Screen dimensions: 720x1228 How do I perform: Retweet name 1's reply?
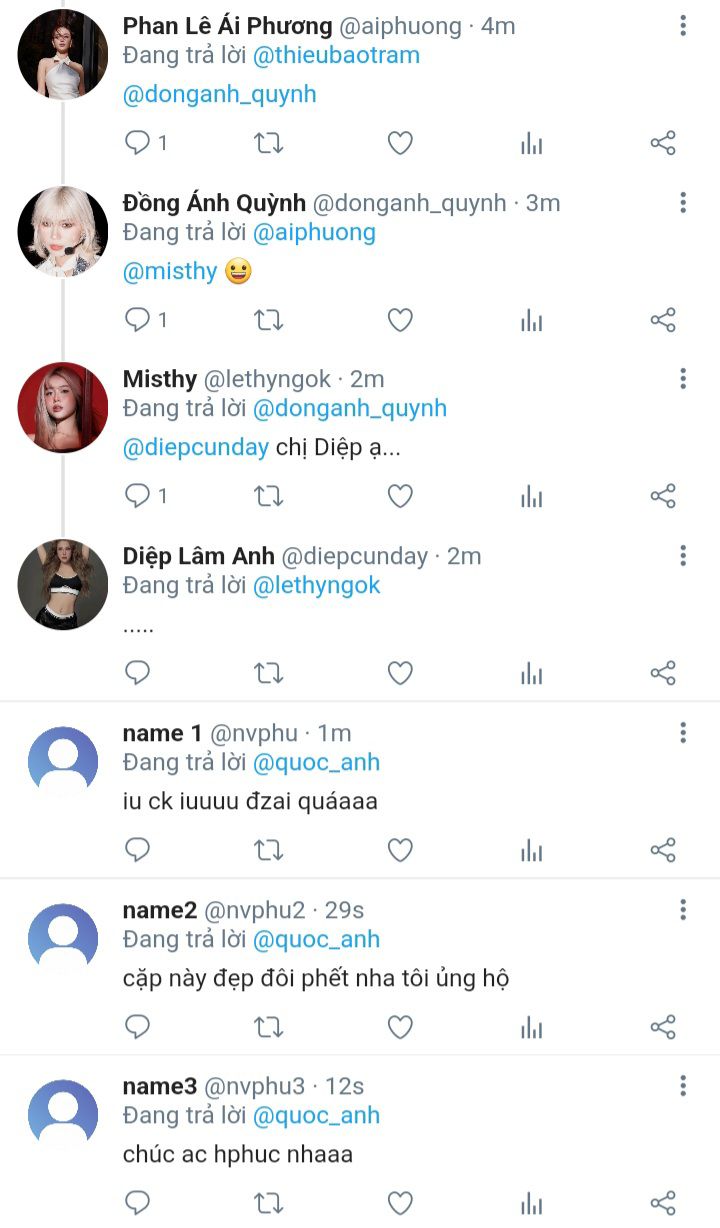(x=268, y=850)
